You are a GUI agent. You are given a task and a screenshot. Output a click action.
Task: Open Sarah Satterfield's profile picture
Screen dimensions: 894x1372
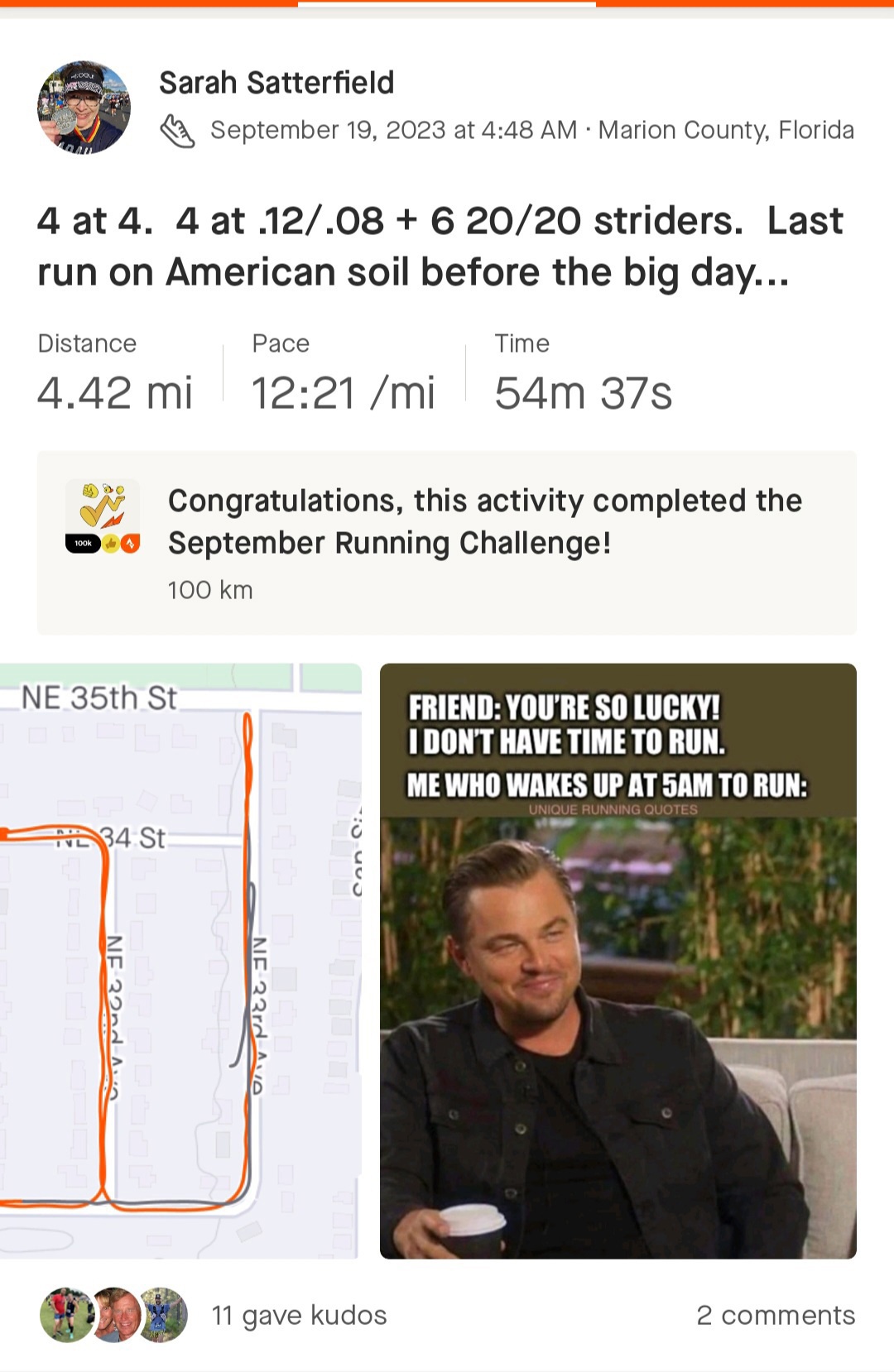[84, 108]
